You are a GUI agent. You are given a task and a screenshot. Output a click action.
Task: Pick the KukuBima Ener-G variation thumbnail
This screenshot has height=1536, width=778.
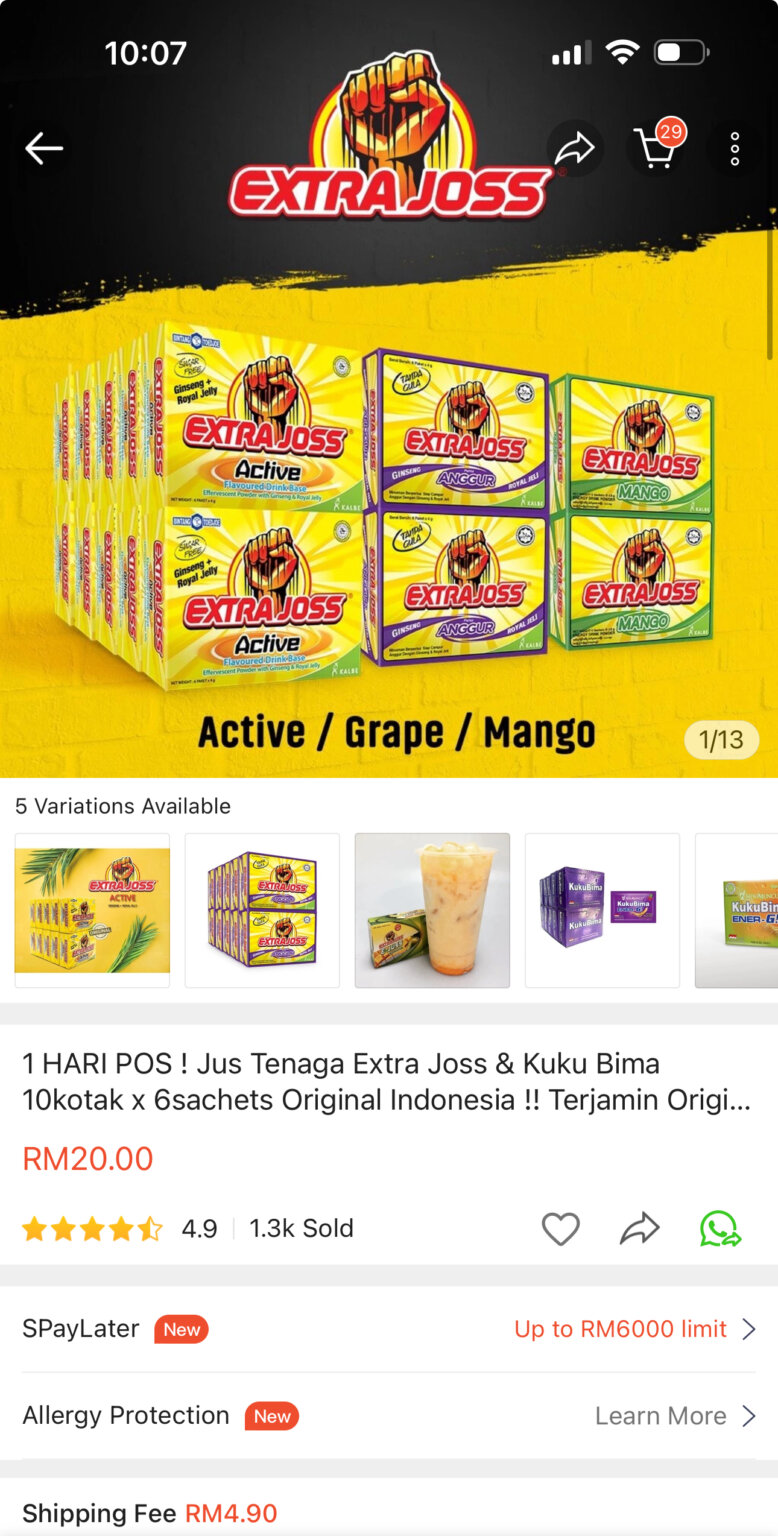(738, 910)
